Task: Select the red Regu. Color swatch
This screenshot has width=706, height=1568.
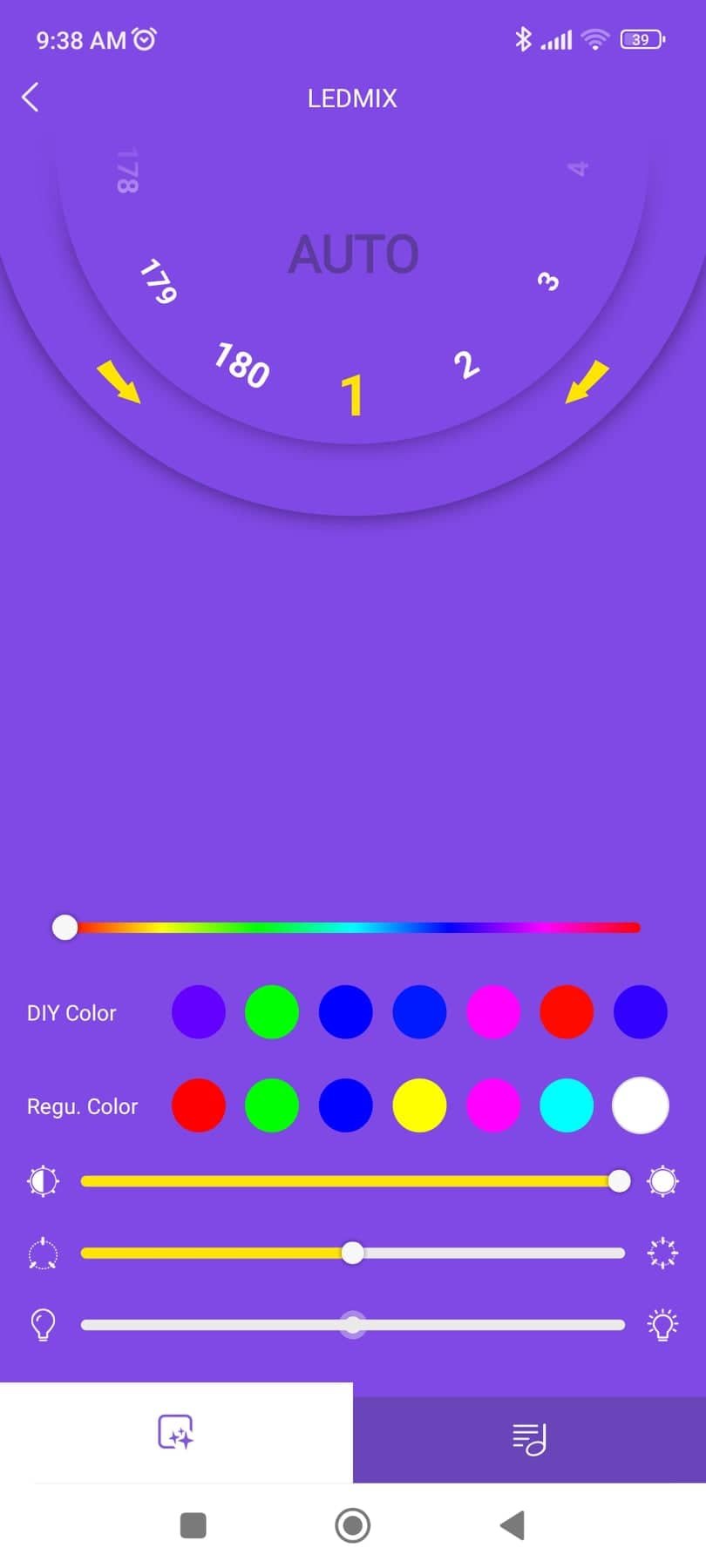Action: click(199, 1105)
